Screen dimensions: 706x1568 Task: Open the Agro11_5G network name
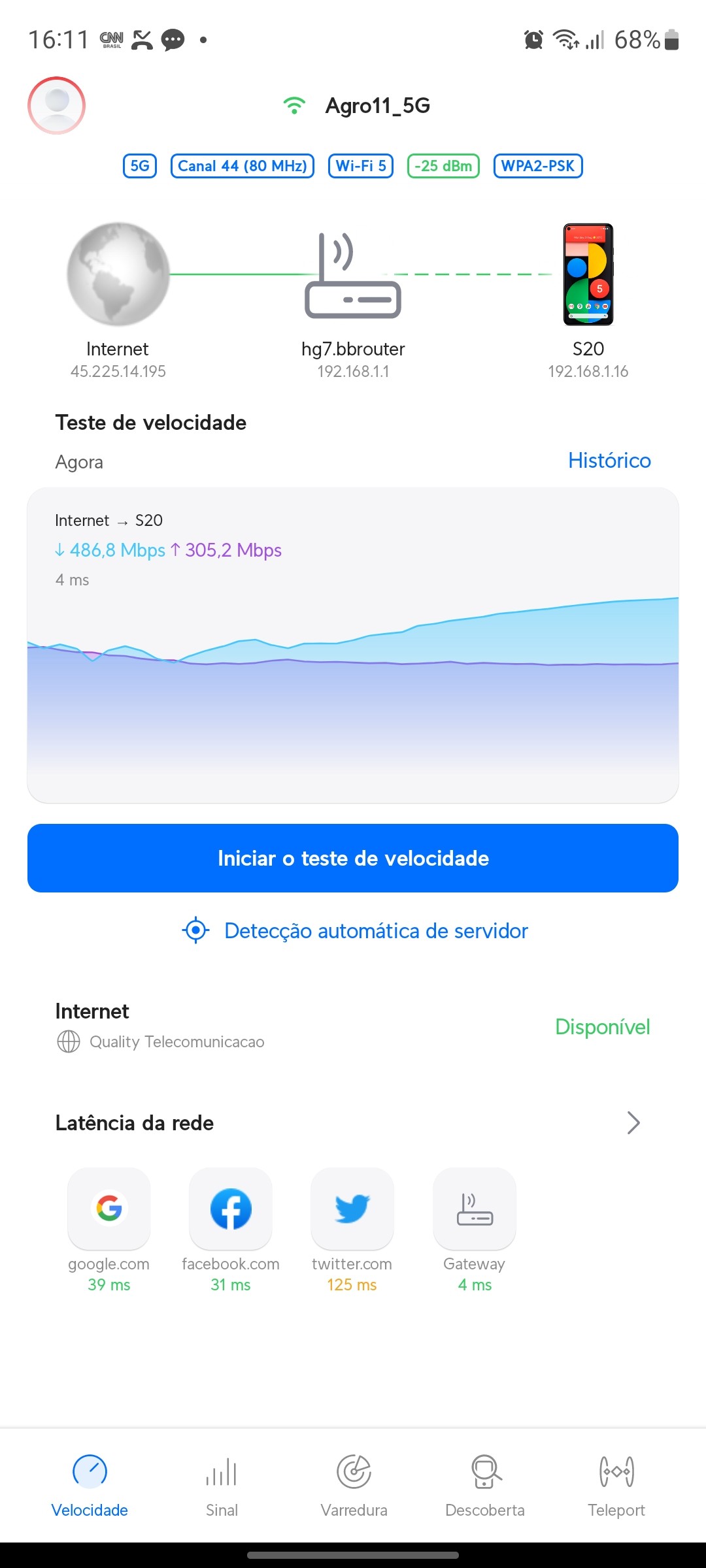377,106
